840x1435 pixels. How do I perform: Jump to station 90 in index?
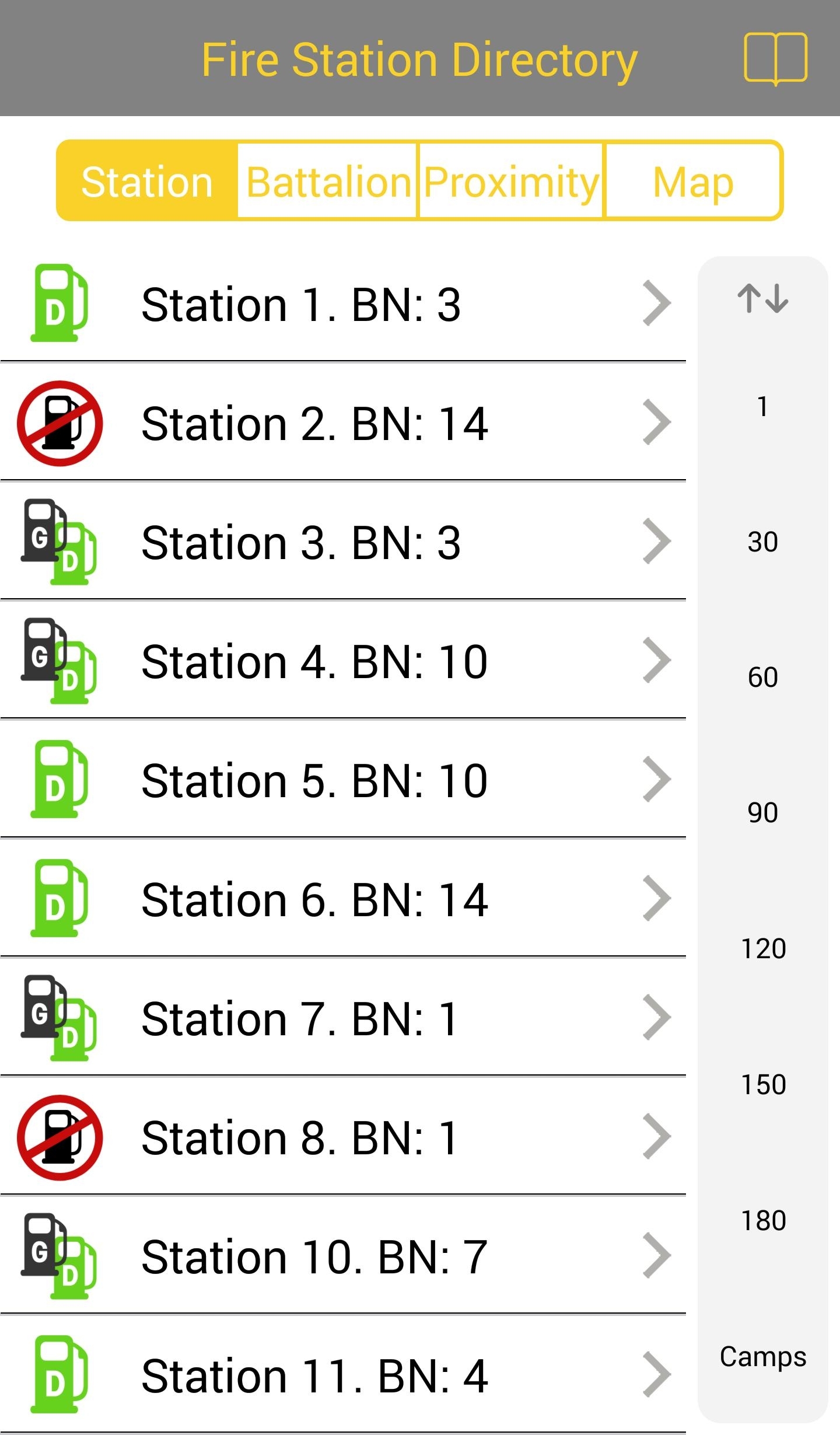762,812
